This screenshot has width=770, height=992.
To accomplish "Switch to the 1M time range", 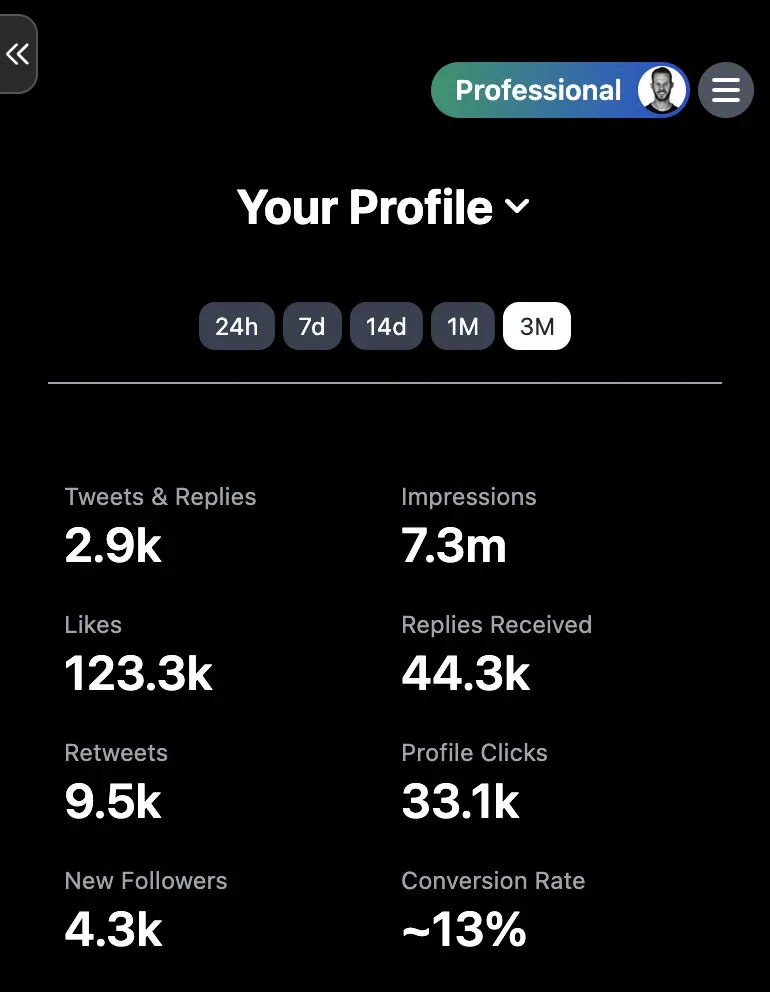I will (x=462, y=327).
